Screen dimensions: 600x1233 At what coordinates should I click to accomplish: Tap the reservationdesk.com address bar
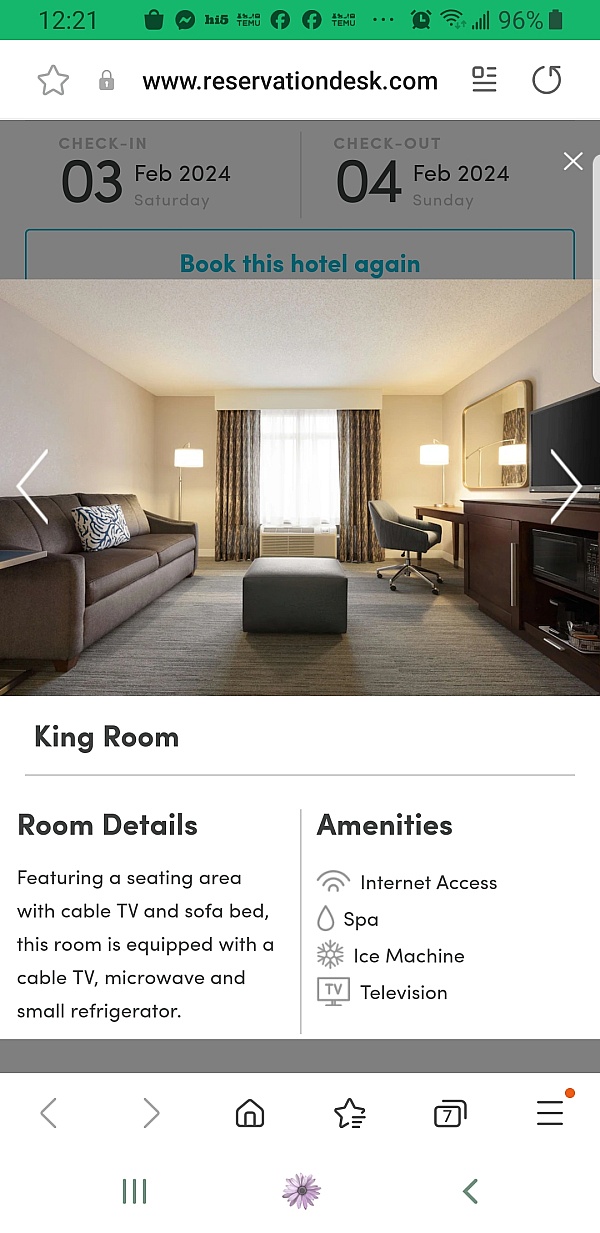click(290, 81)
